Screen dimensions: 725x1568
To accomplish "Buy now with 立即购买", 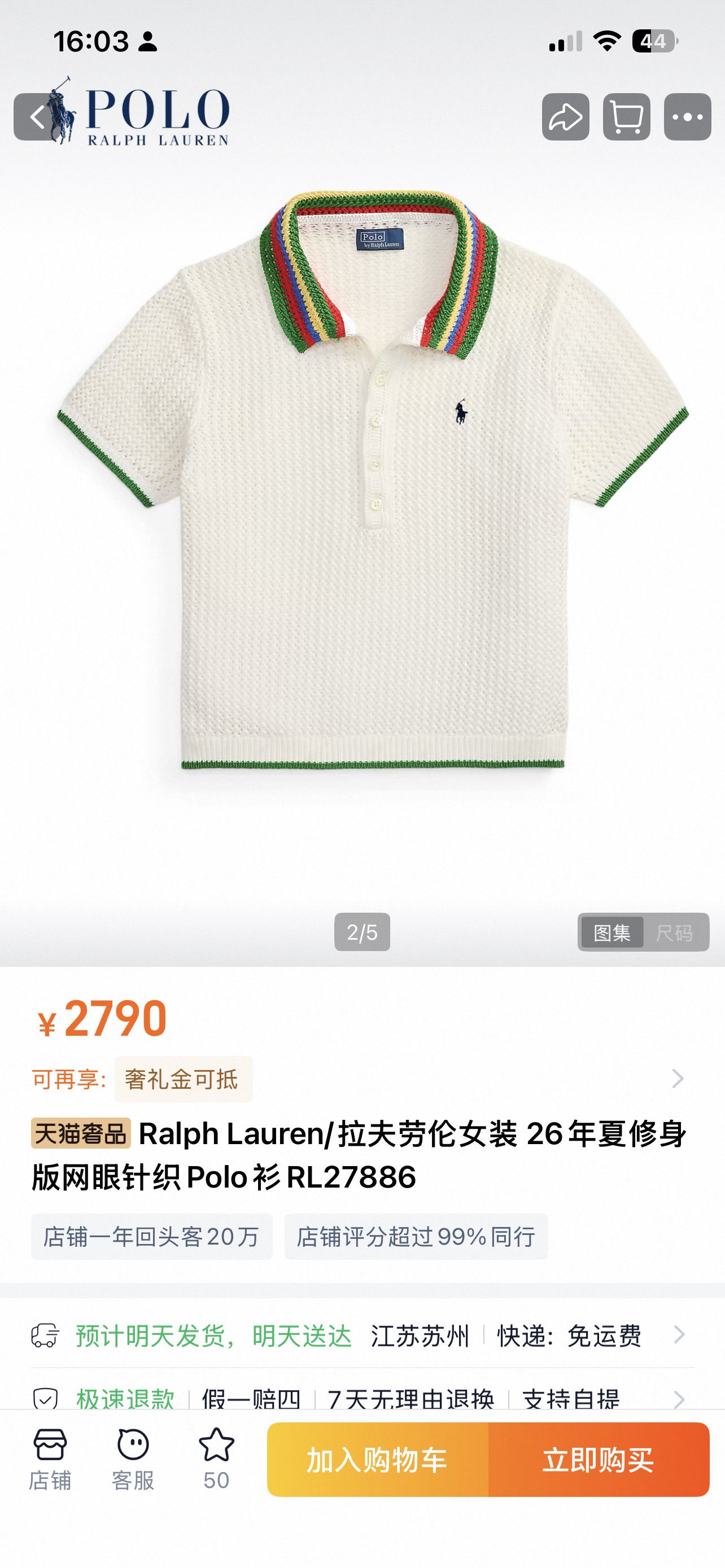I will click(599, 1460).
